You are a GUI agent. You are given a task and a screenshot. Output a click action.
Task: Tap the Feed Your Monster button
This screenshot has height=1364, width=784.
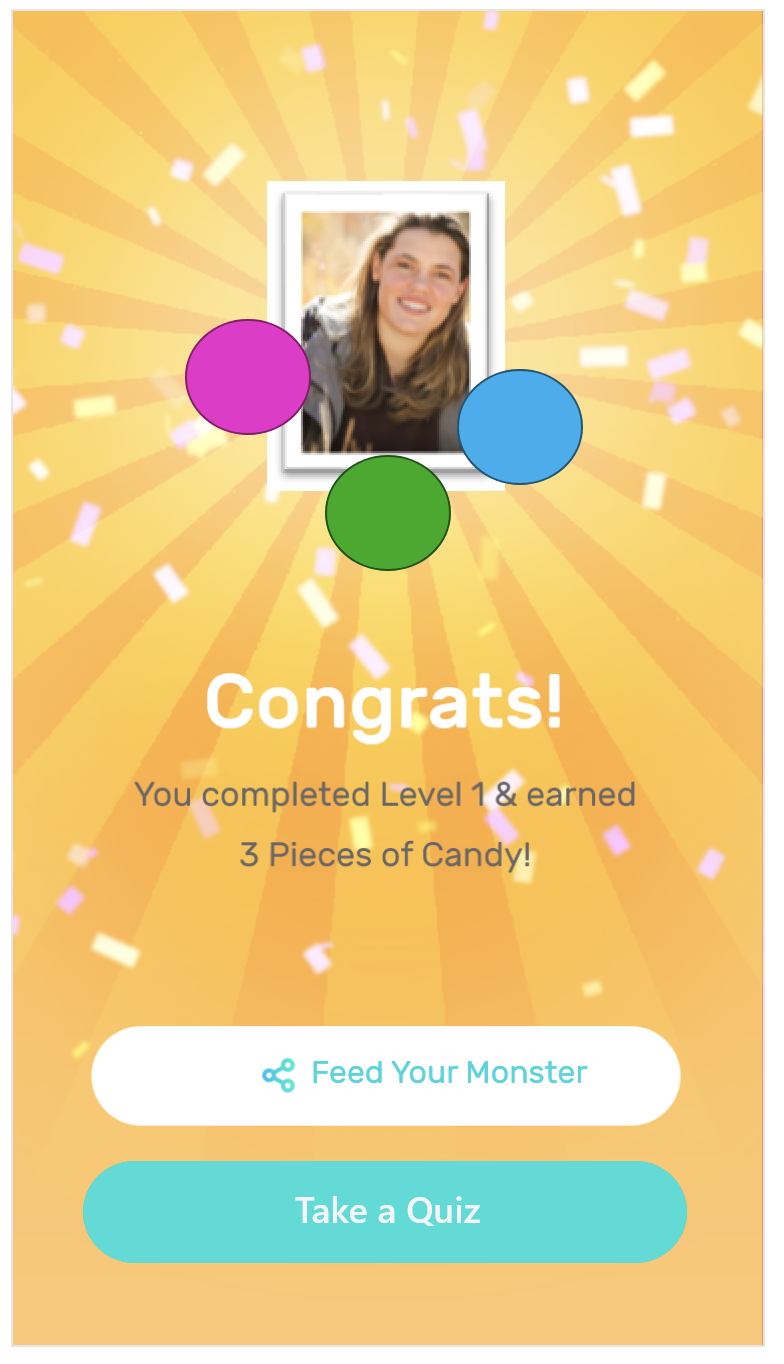tap(386, 1075)
